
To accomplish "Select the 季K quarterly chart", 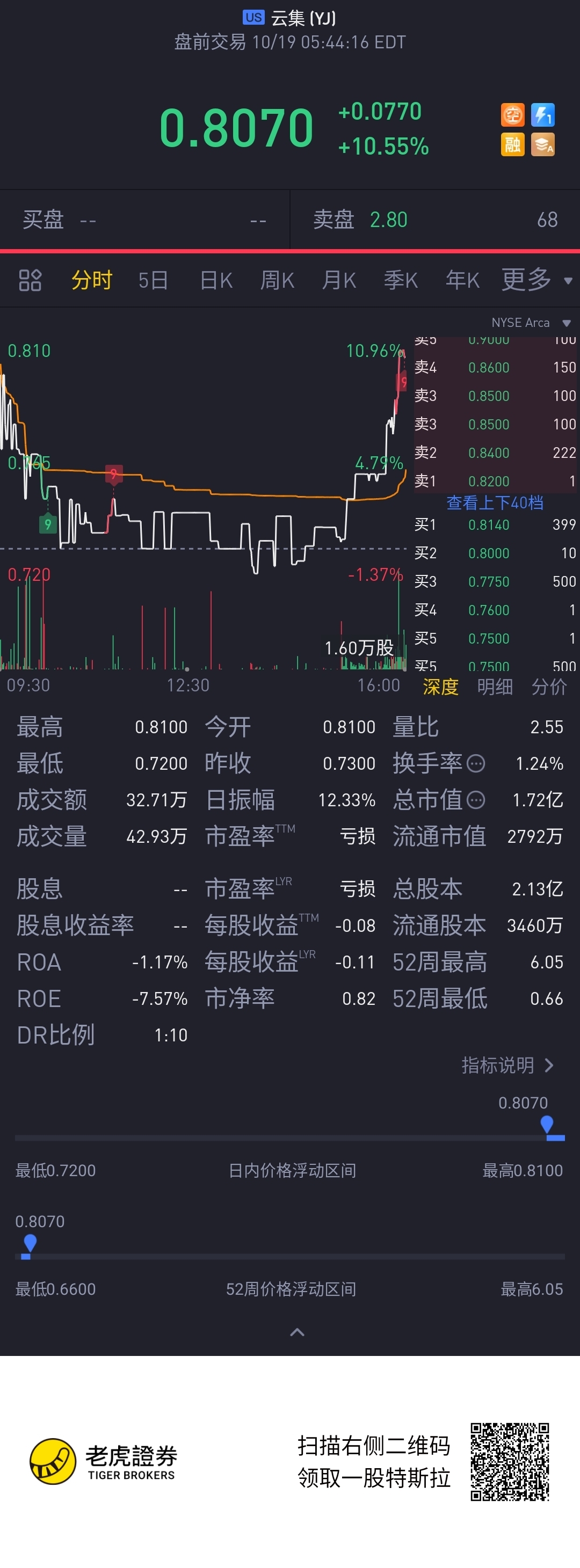I will click(x=400, y=281).
